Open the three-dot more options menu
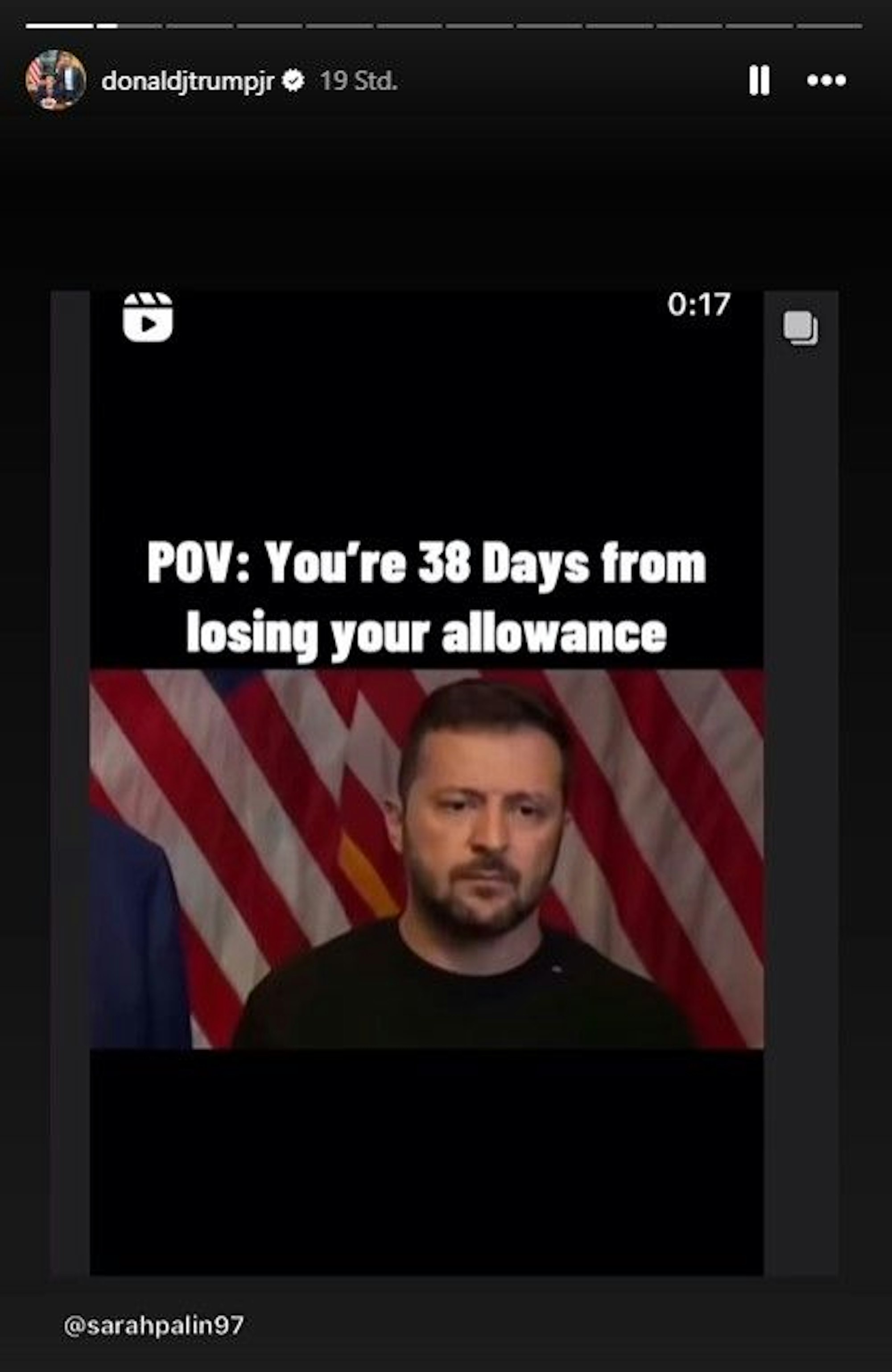The height and width of the screenshot is (1372, 892). tap(826, 80)
